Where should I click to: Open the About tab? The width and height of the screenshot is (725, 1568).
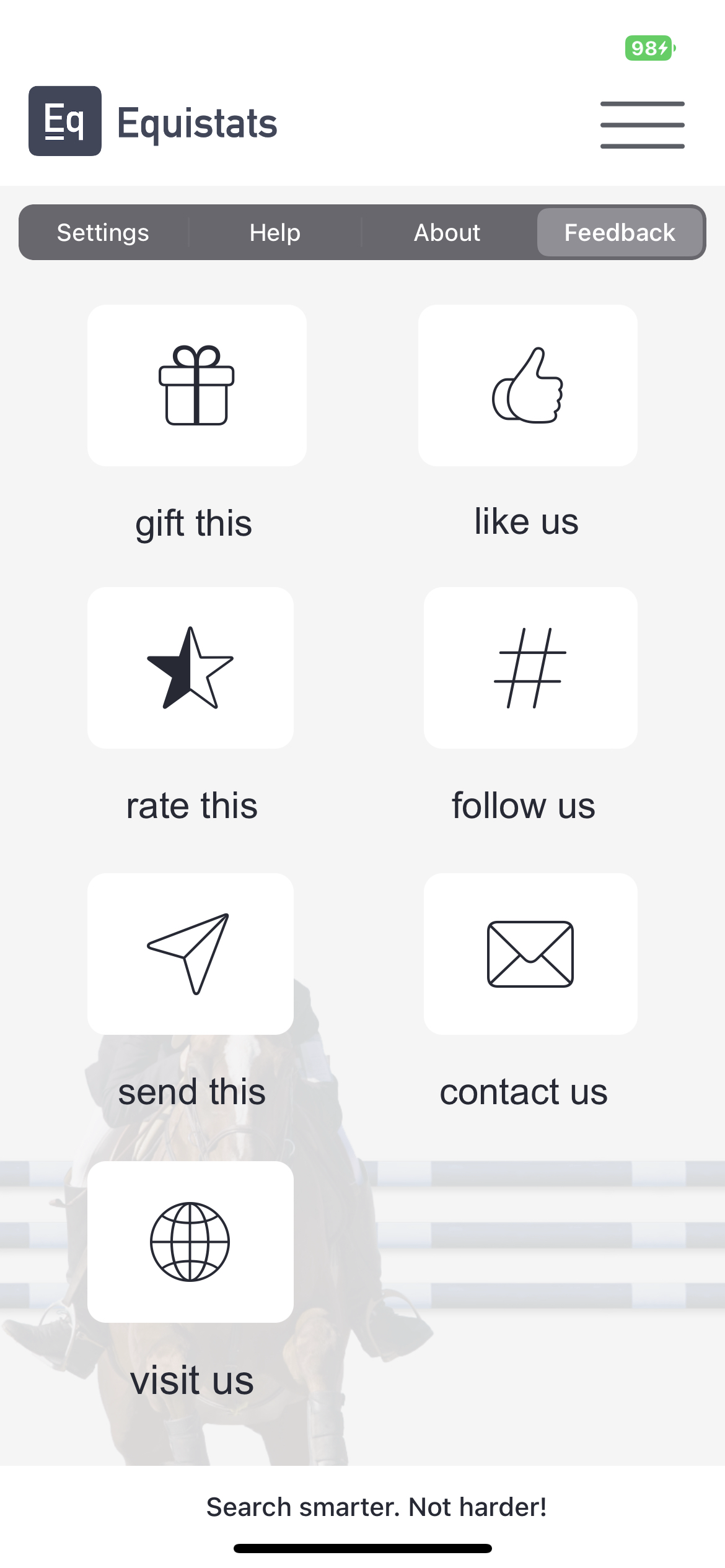tap(447, 233)
